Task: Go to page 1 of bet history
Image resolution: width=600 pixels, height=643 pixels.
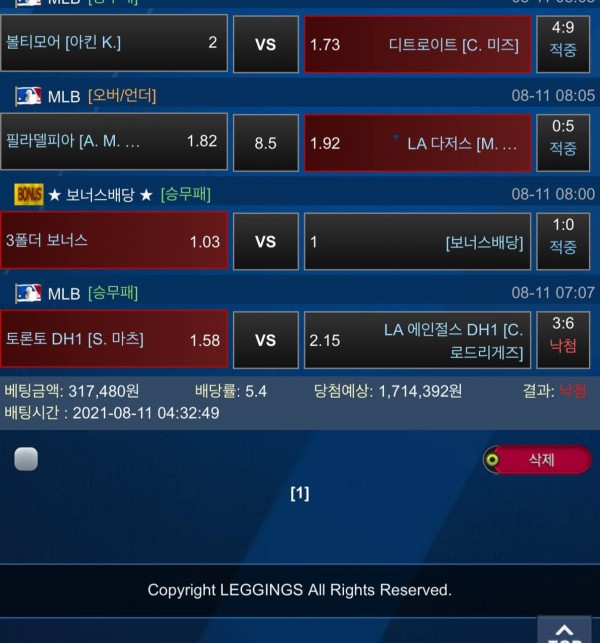Action: [x=299, y=493]
